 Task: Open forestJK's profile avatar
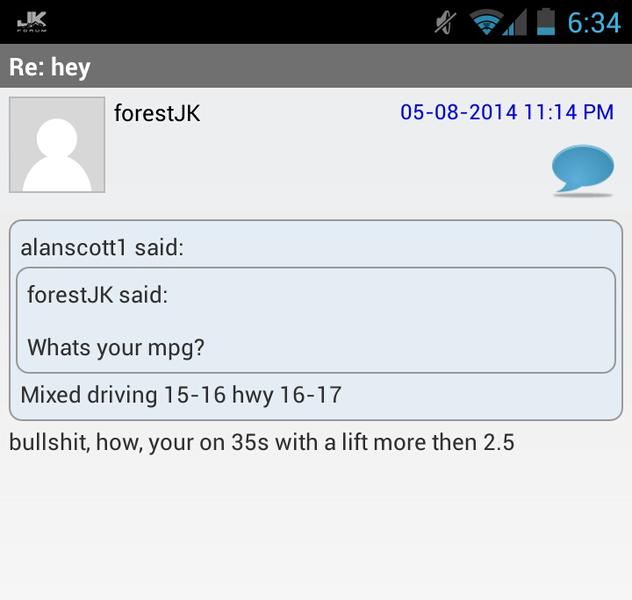click(57, 144)
